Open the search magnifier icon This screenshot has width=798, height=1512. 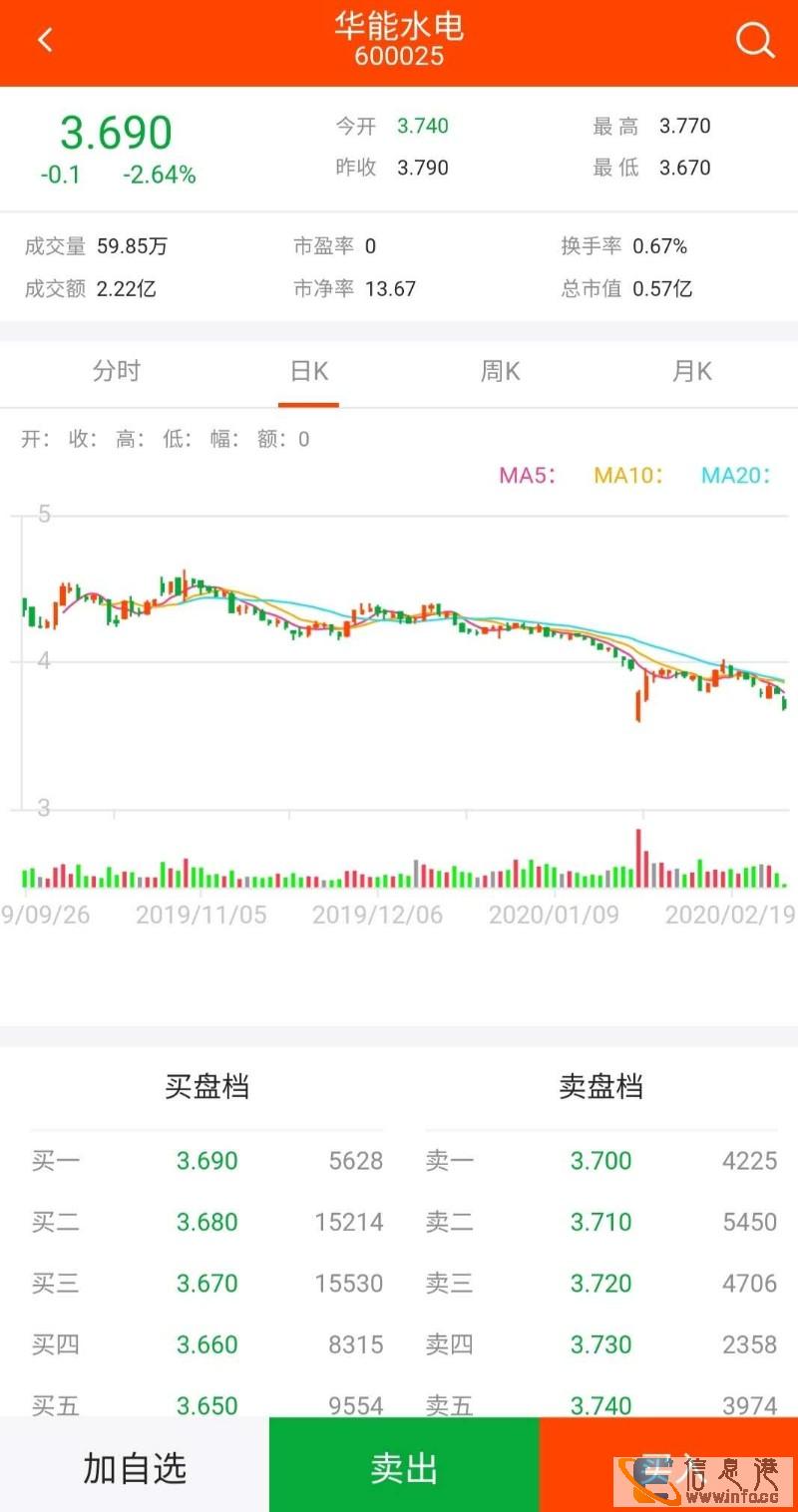(754, 41)
